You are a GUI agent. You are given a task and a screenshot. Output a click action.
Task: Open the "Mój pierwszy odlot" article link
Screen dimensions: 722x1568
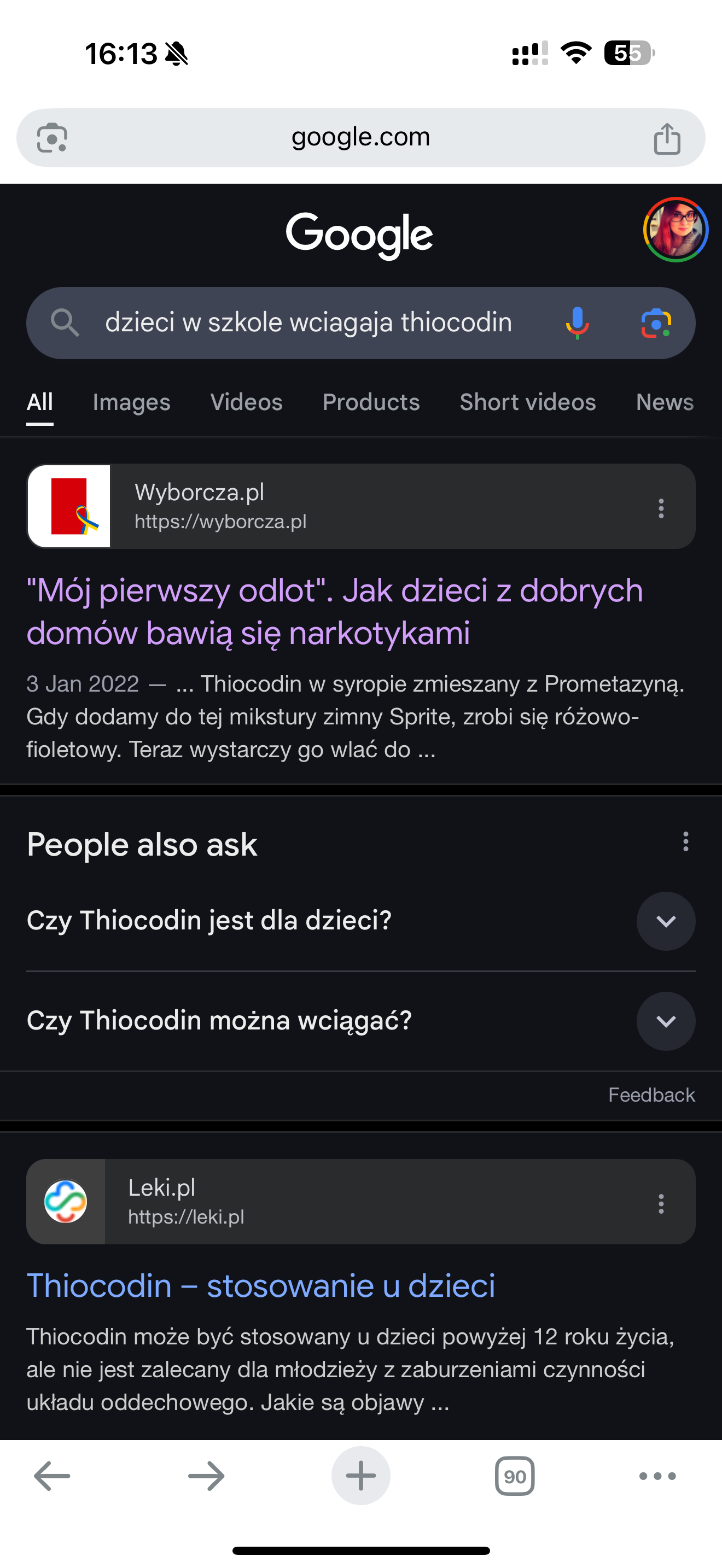point(334,611)
